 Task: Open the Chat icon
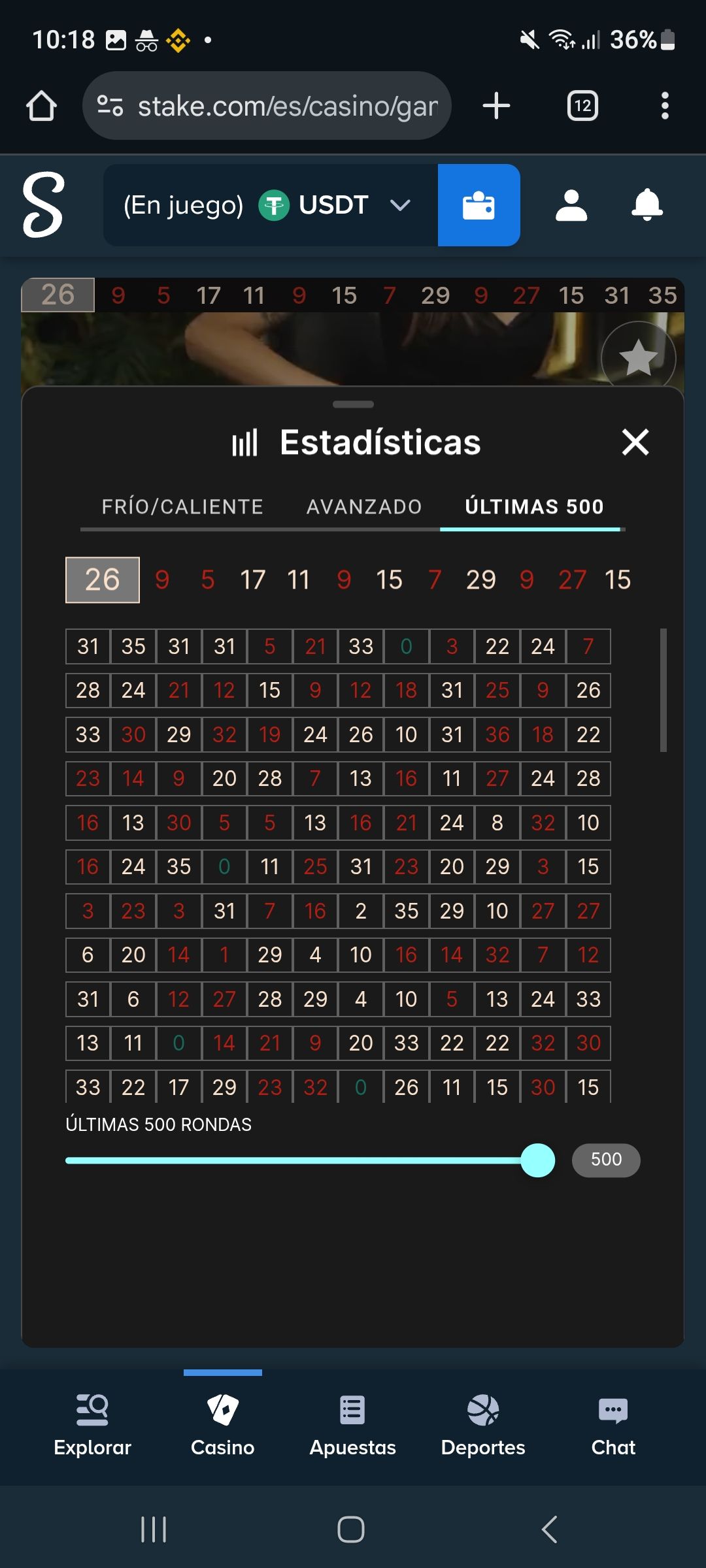(613, 1409)
